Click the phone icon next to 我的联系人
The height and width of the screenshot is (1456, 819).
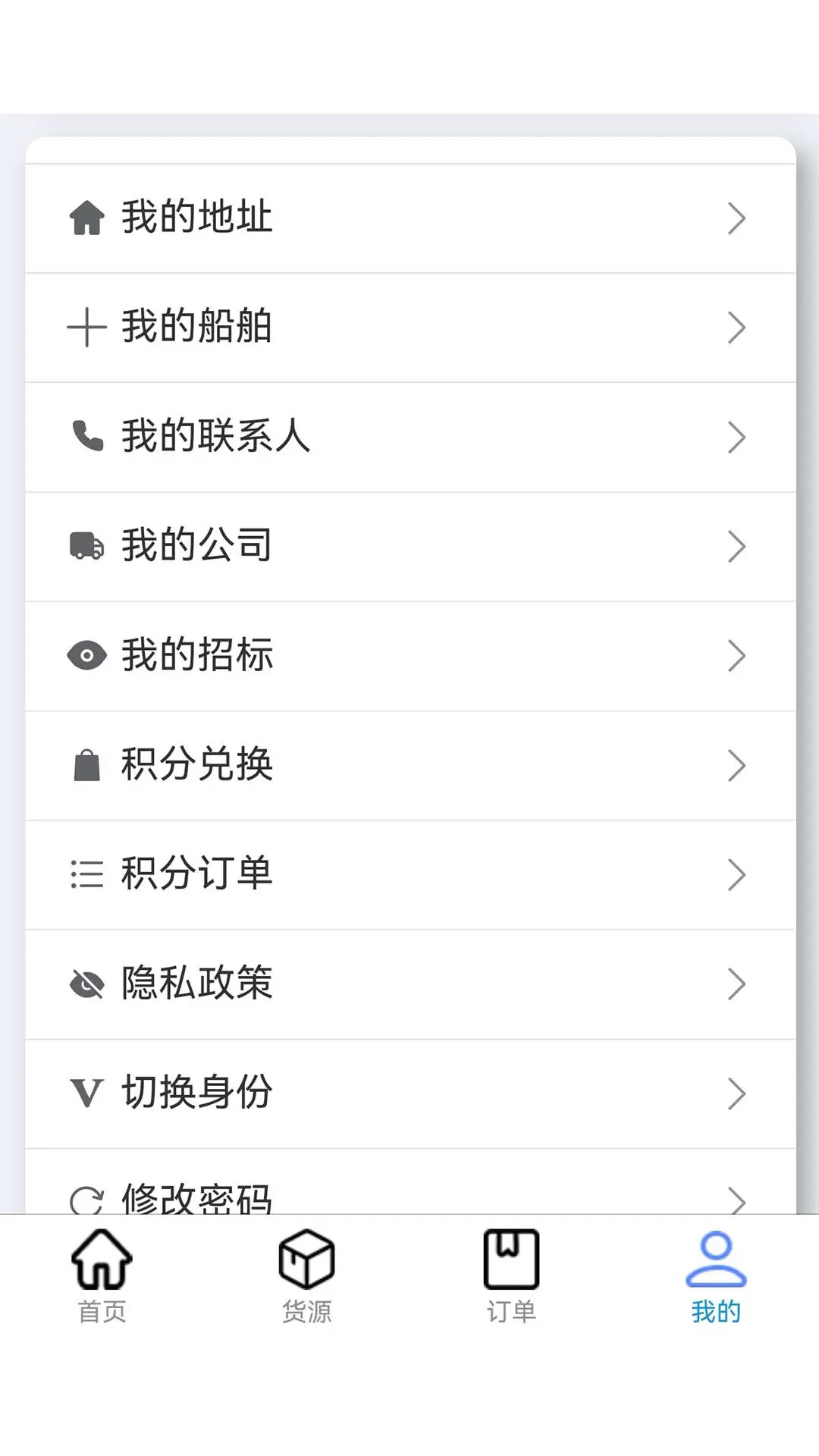[x=88, y=436]
